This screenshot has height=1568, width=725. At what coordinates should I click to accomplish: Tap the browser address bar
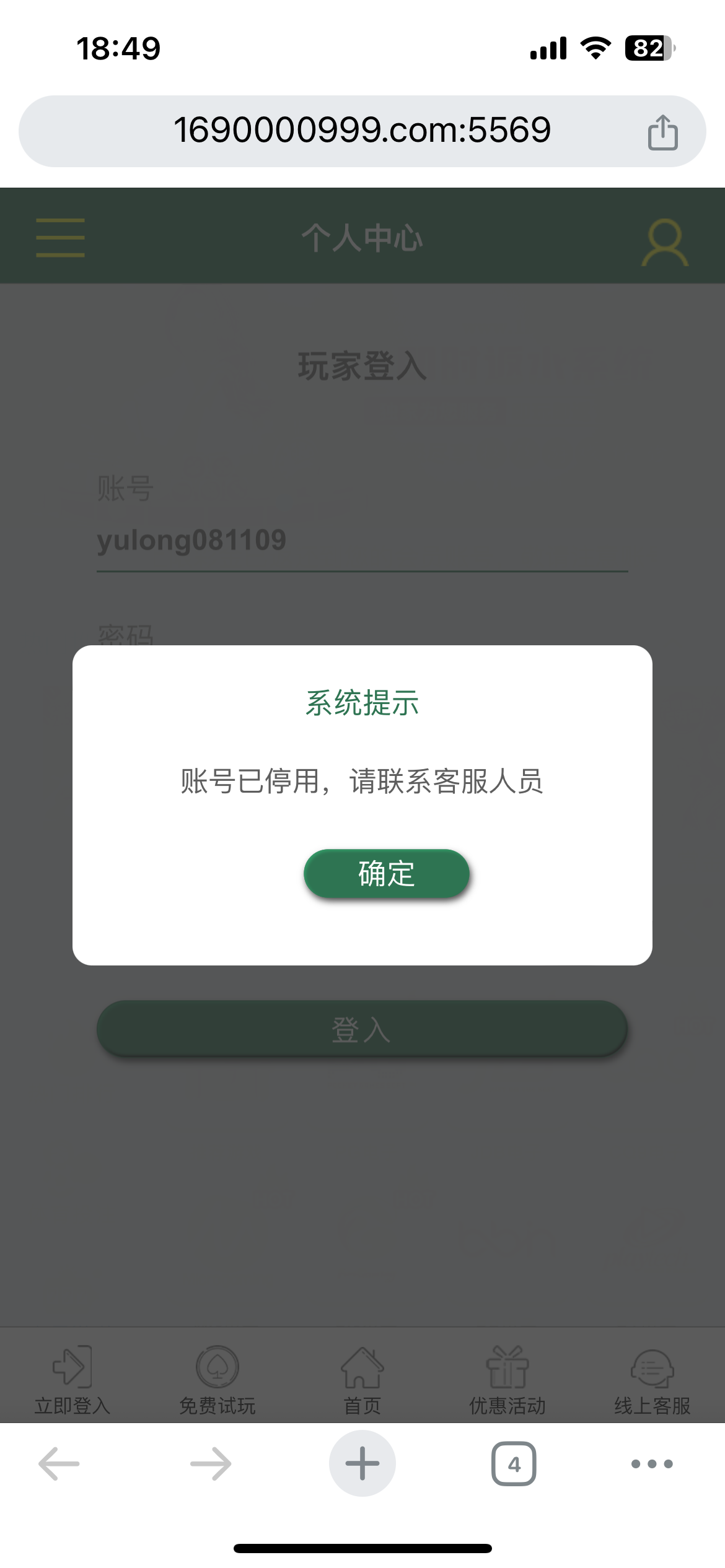(362, 131)
